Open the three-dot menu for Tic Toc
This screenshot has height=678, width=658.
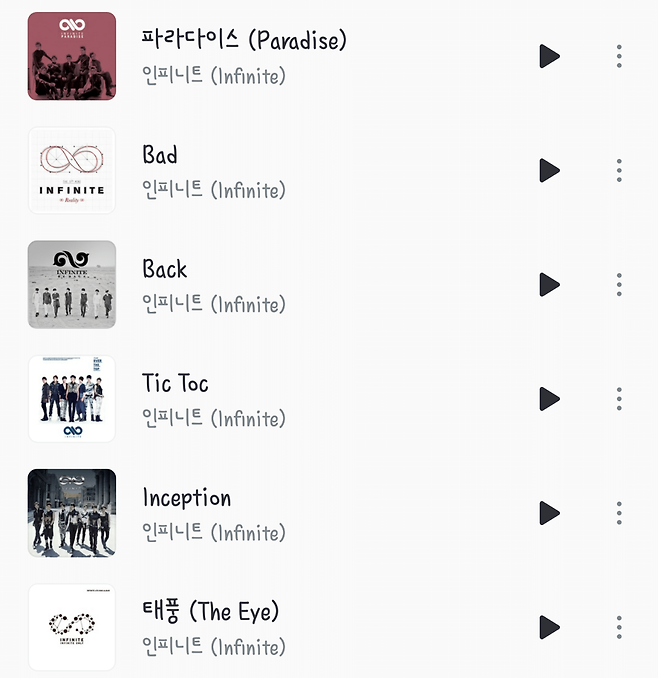tap(619, 399)
